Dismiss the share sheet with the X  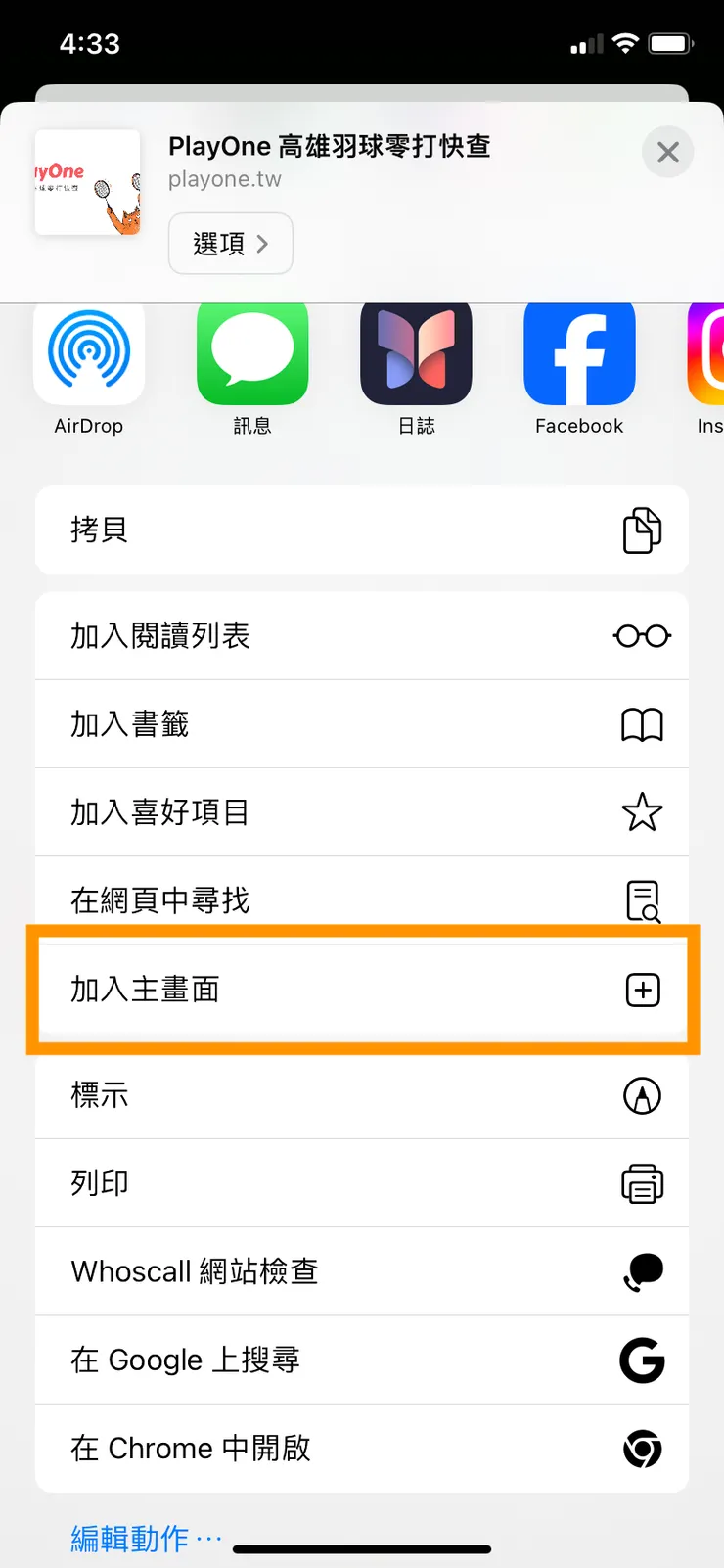667,152
